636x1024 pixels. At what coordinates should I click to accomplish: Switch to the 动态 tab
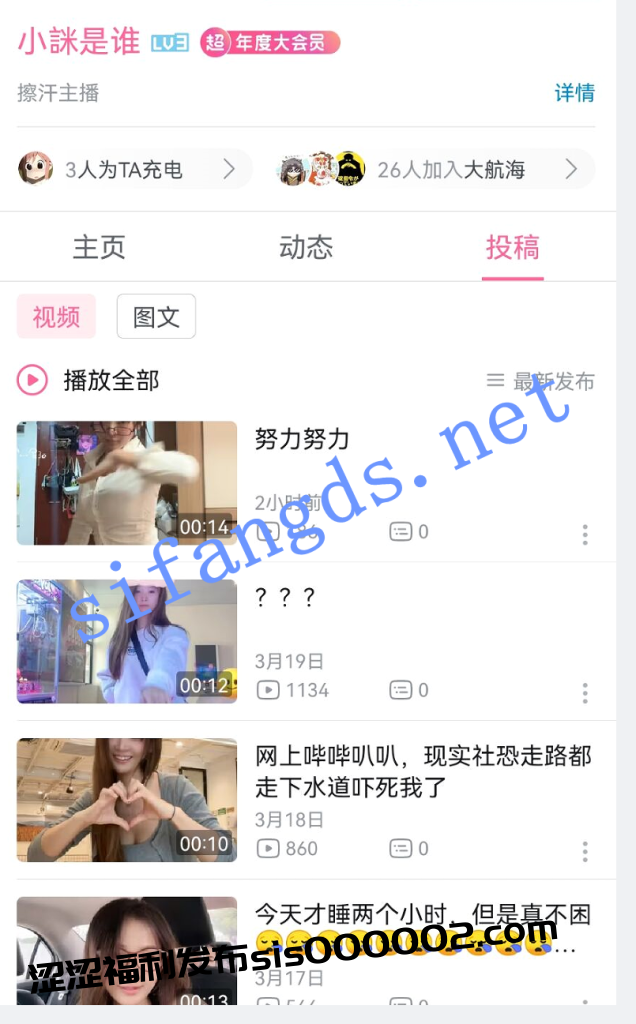coord(306,247)
